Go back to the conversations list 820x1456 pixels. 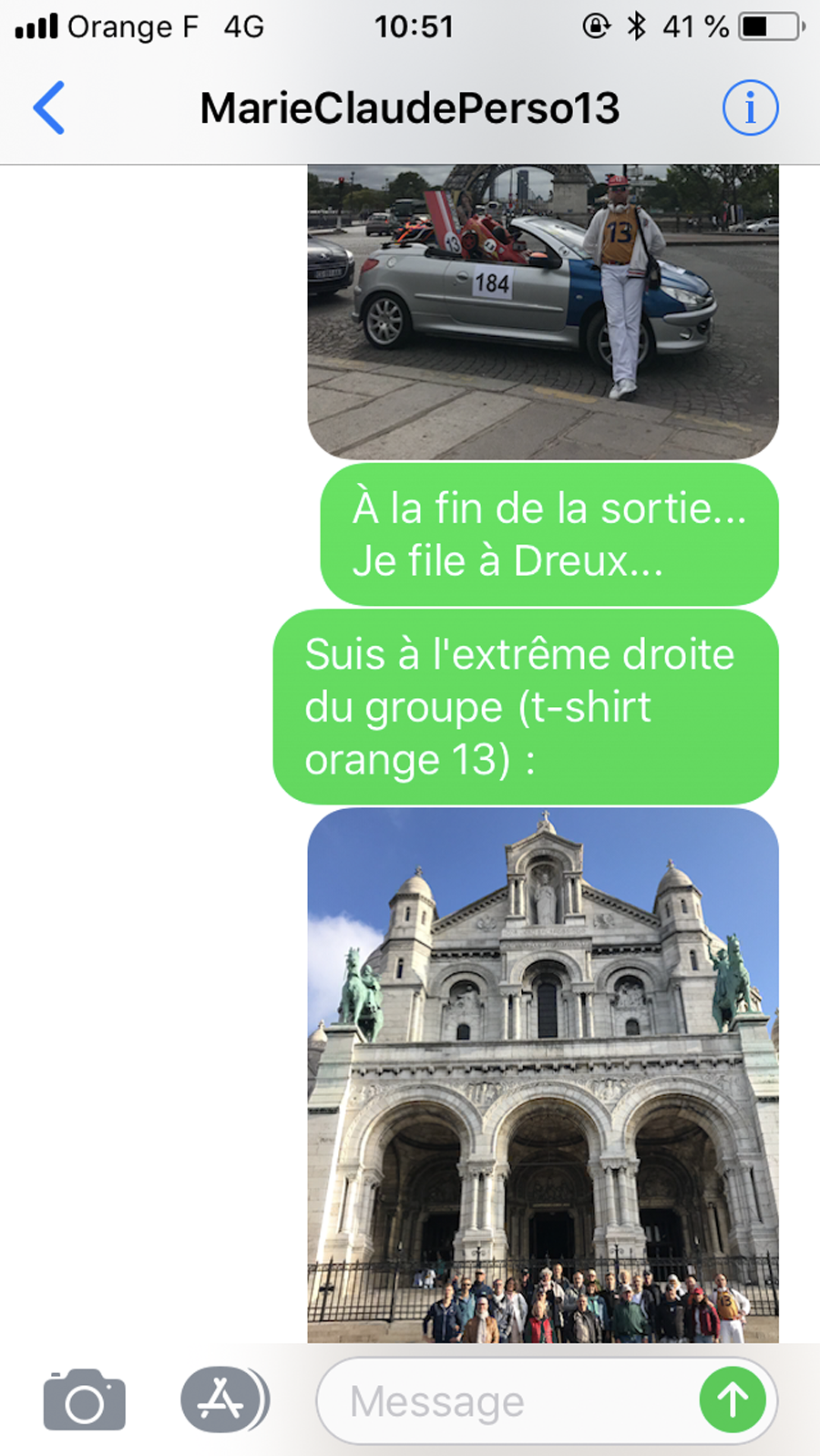[x=49, y=108]
